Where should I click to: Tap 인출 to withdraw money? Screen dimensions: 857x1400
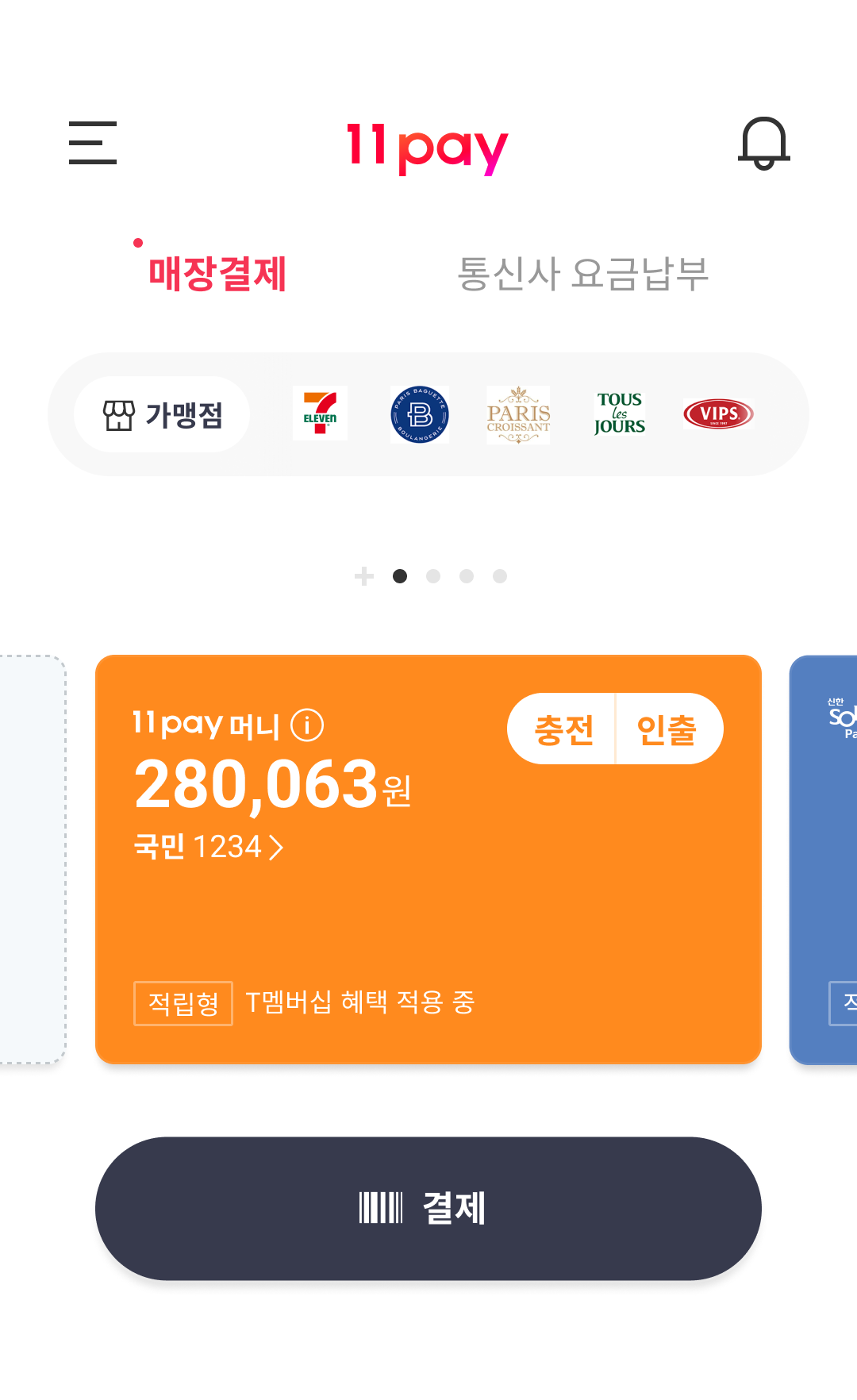[667, 729]
